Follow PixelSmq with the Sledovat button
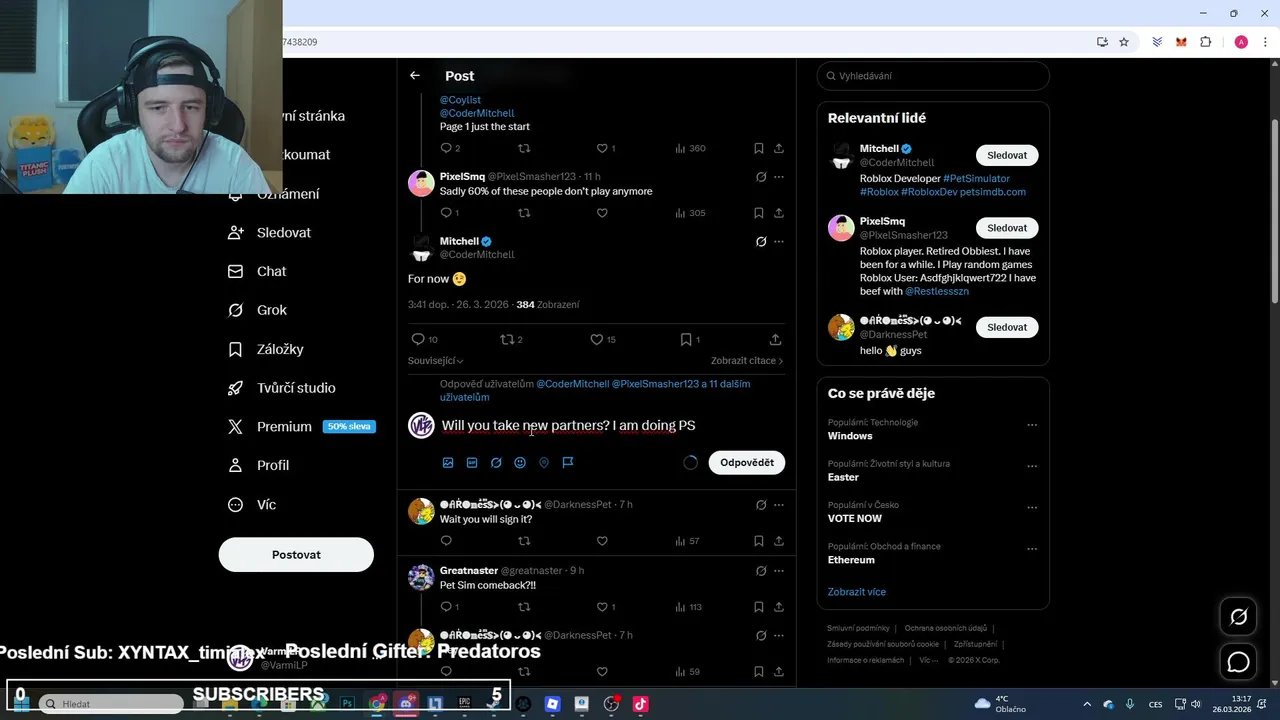Viewport: 1280px width, 720px height. [1007, 228]
